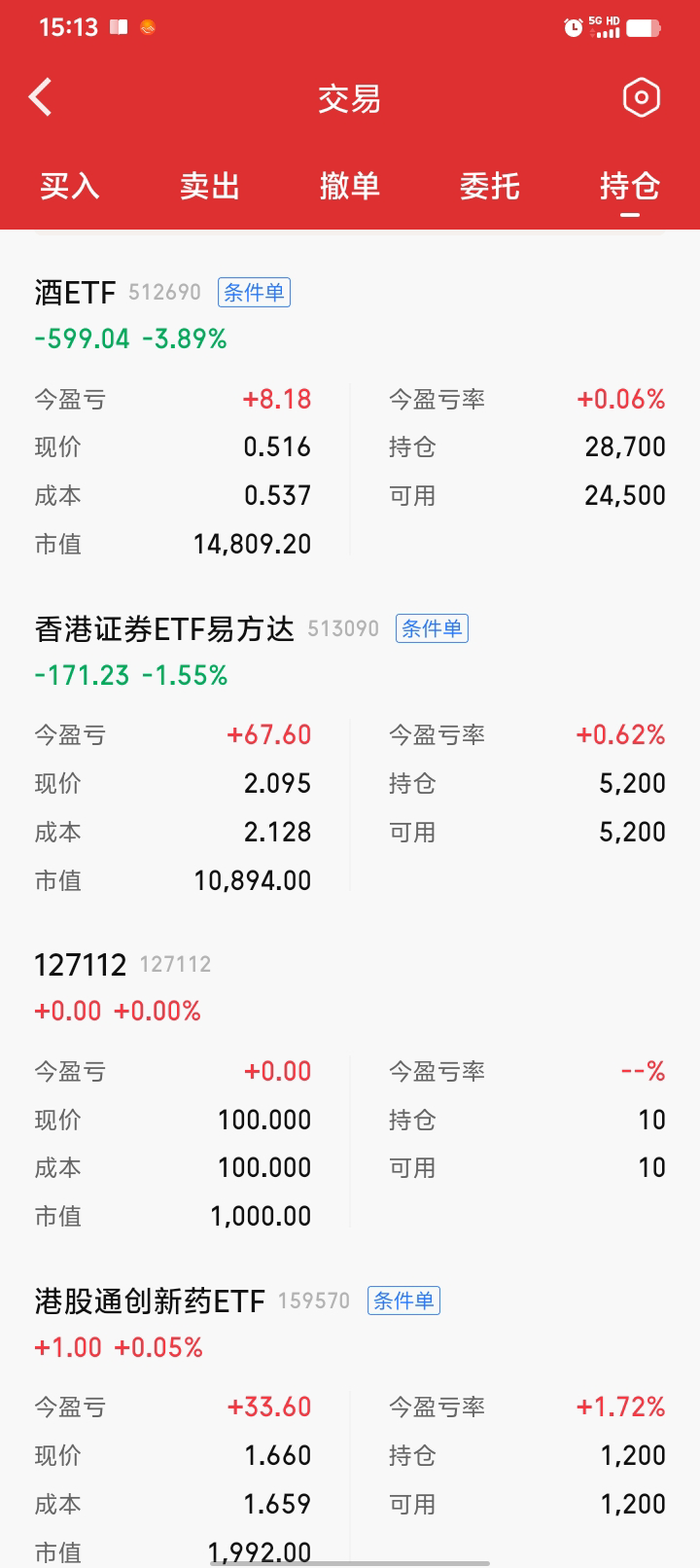Switch to the 卖出 tab
Image resolution: width=700 pixels, height=1568 pixels.
pos(210,185)
